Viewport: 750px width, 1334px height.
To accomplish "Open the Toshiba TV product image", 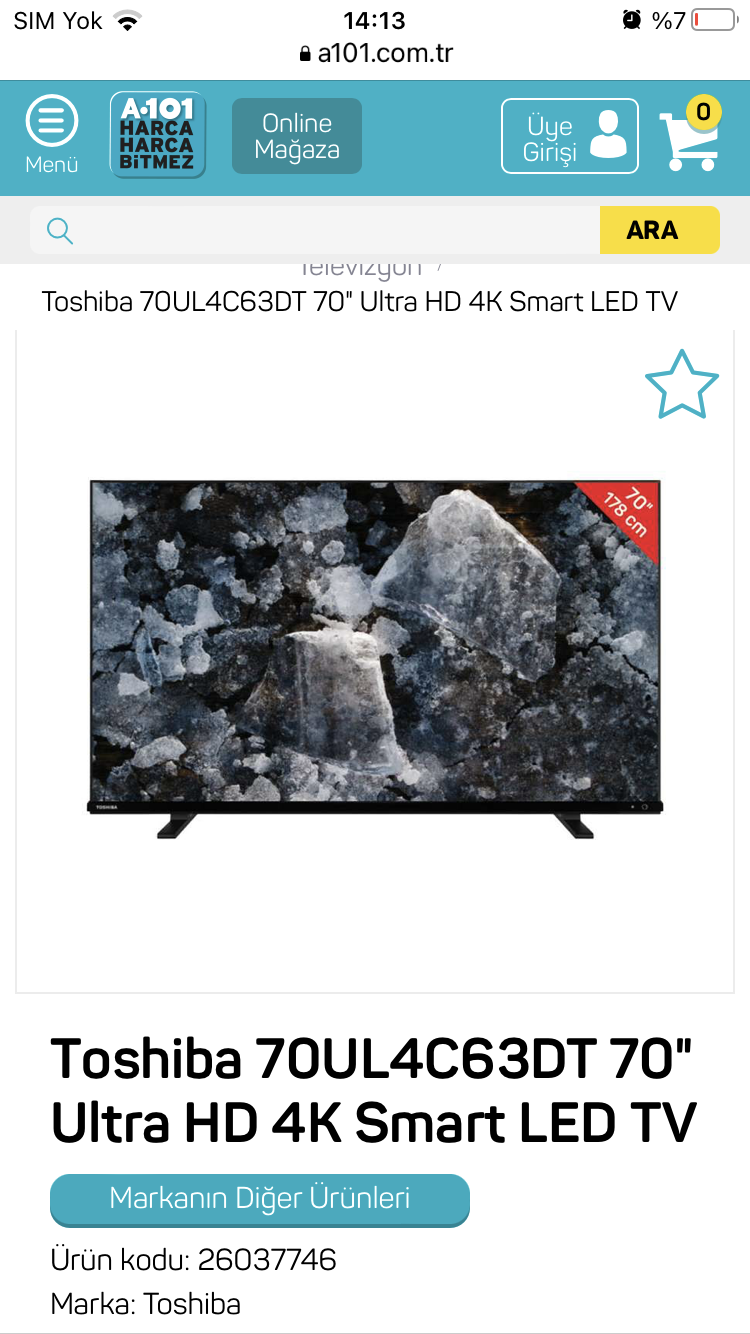I will click(375, 658).
